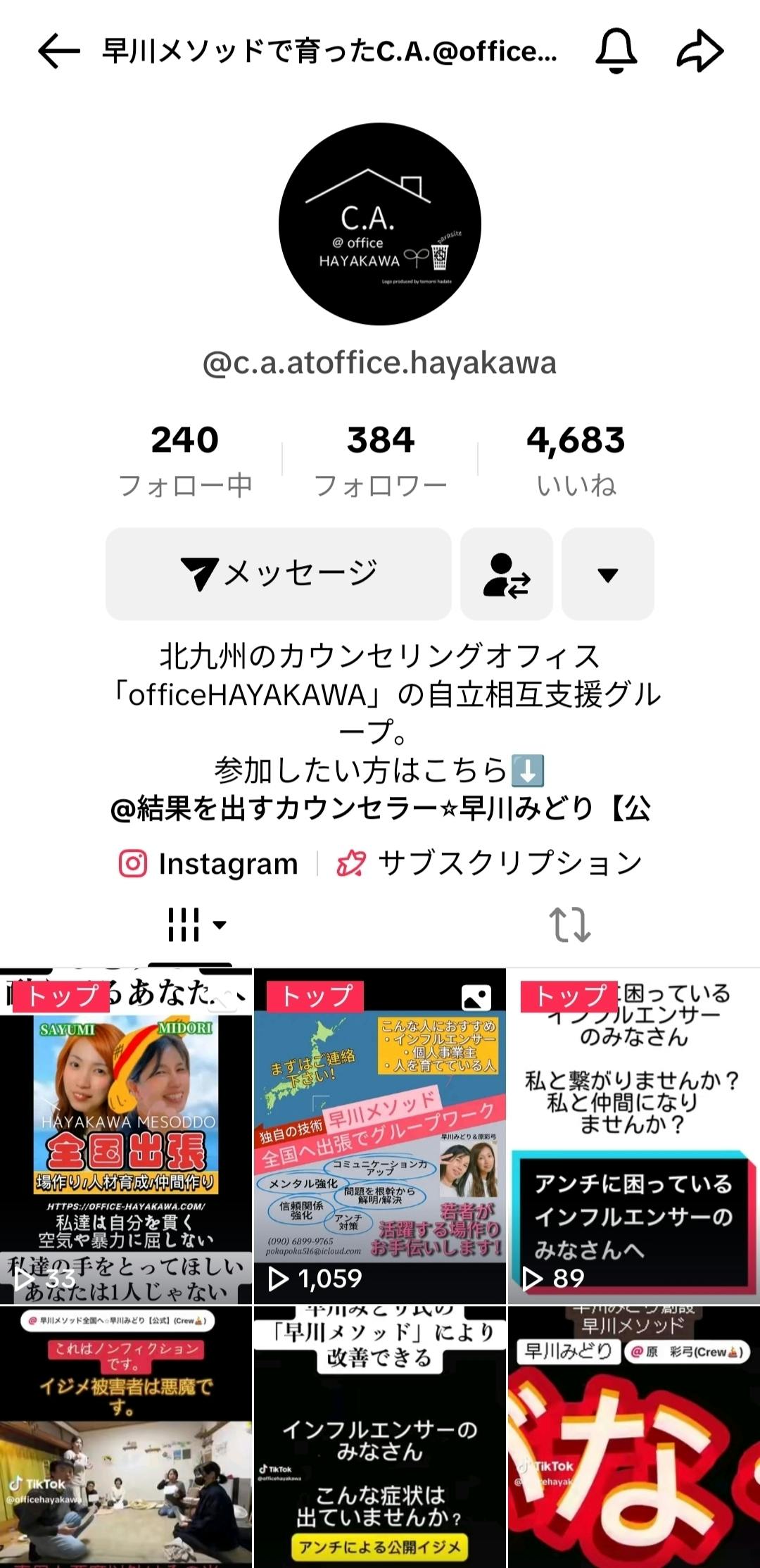Viewport: 760px width, 1568px height.
Task: Open the サブスクリプション link
Action: click(489, 864)
